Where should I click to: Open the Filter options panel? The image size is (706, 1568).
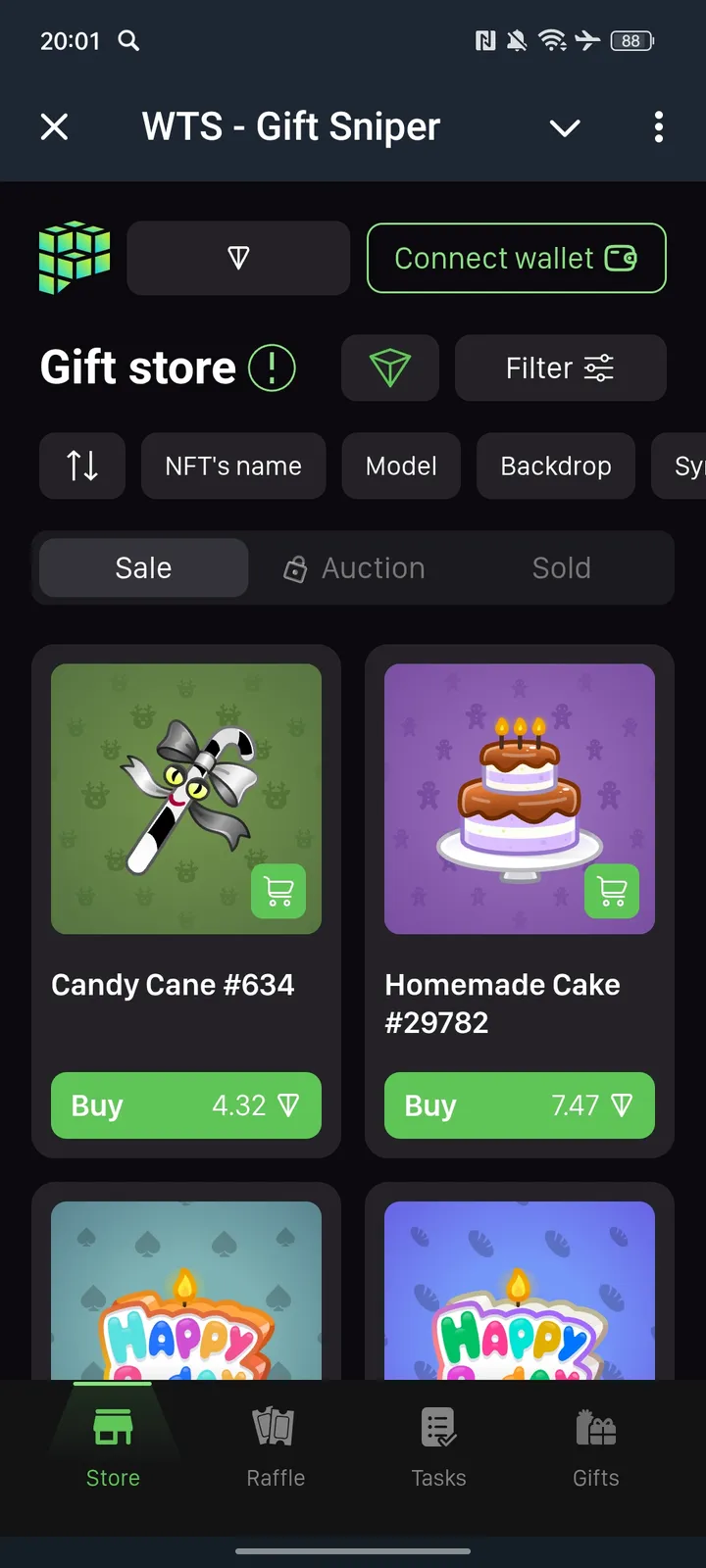coord(560,367)
